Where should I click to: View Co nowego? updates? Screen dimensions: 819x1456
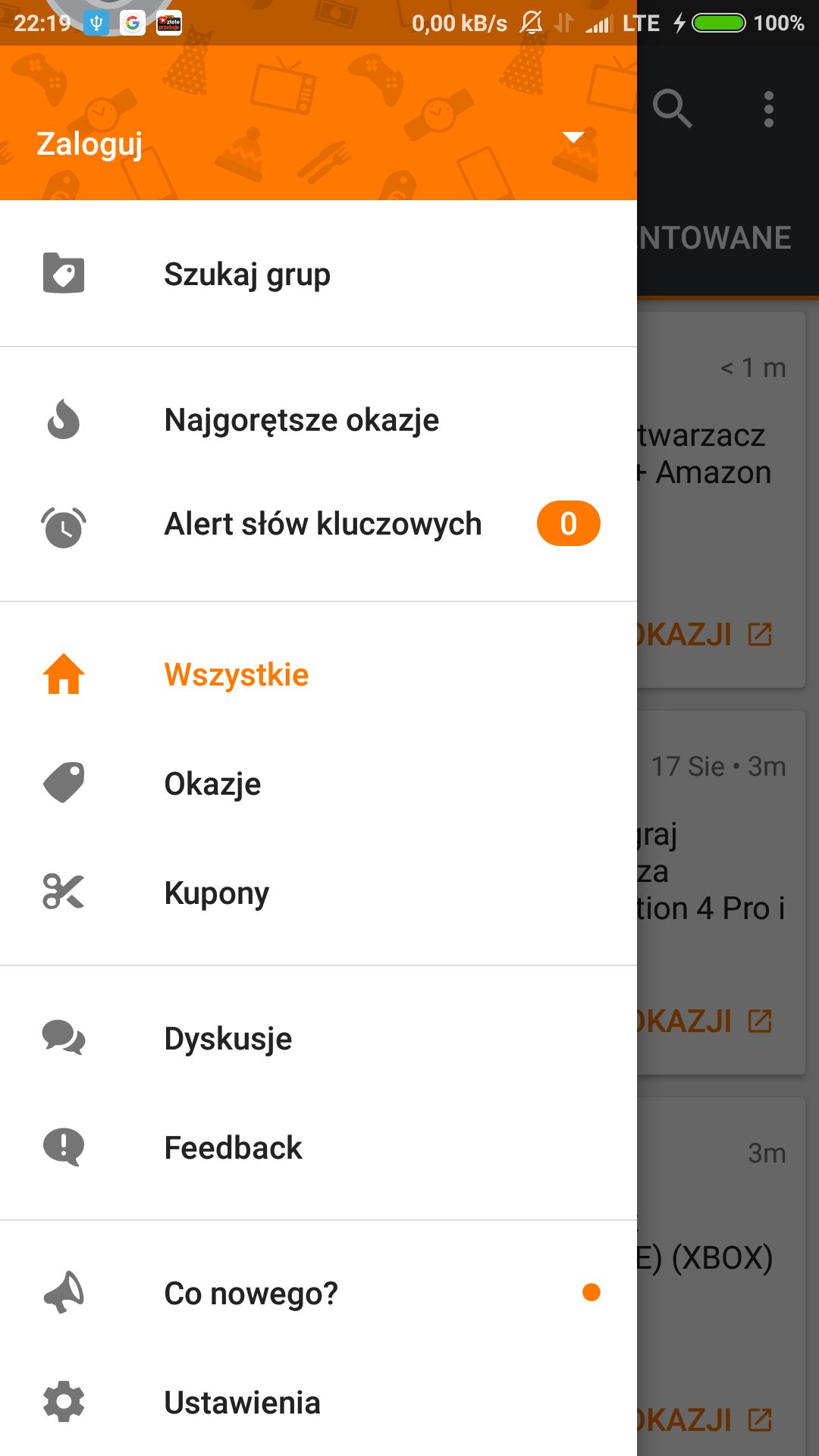(250, 1294)
